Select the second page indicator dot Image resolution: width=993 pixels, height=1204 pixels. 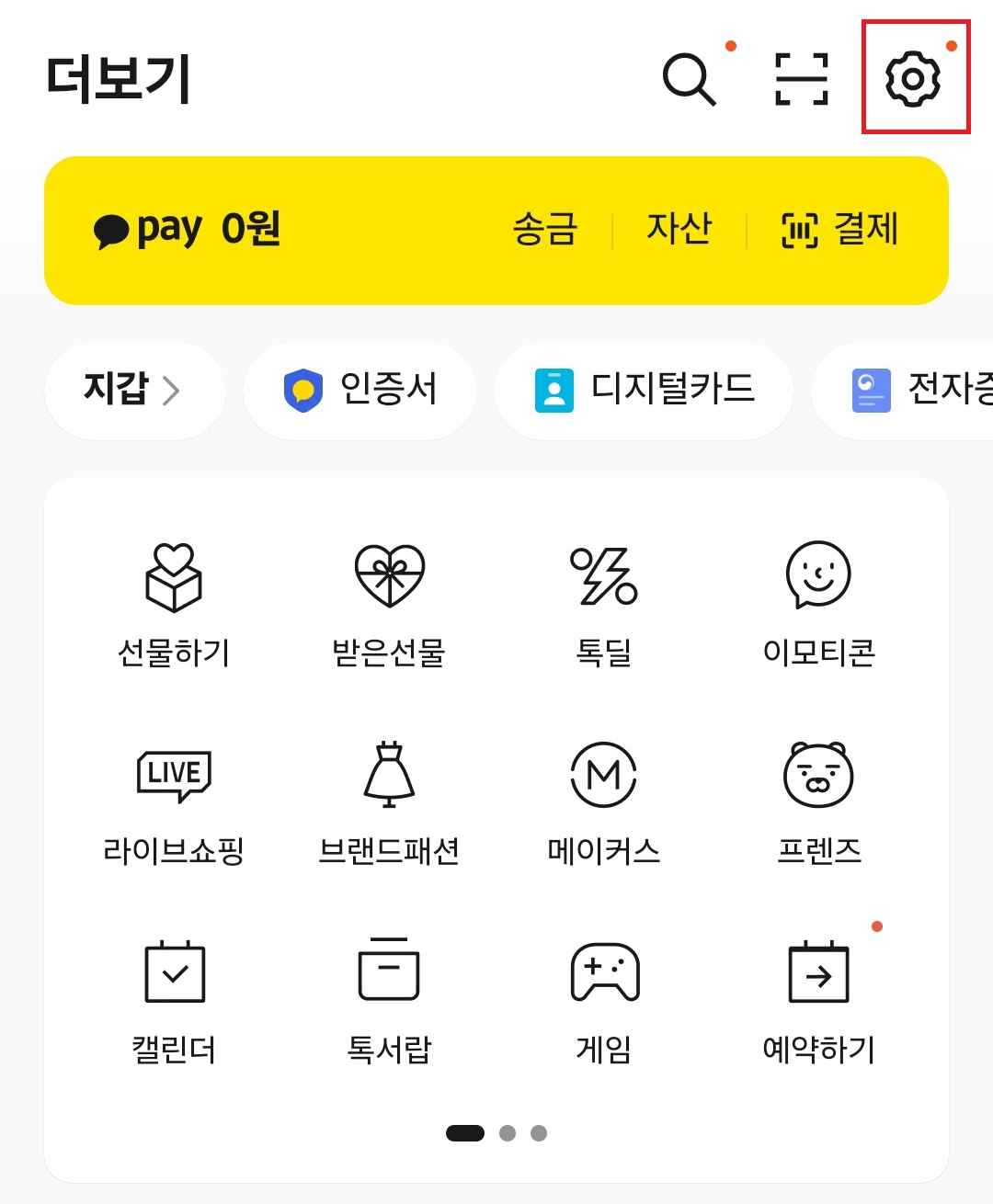508,1132
